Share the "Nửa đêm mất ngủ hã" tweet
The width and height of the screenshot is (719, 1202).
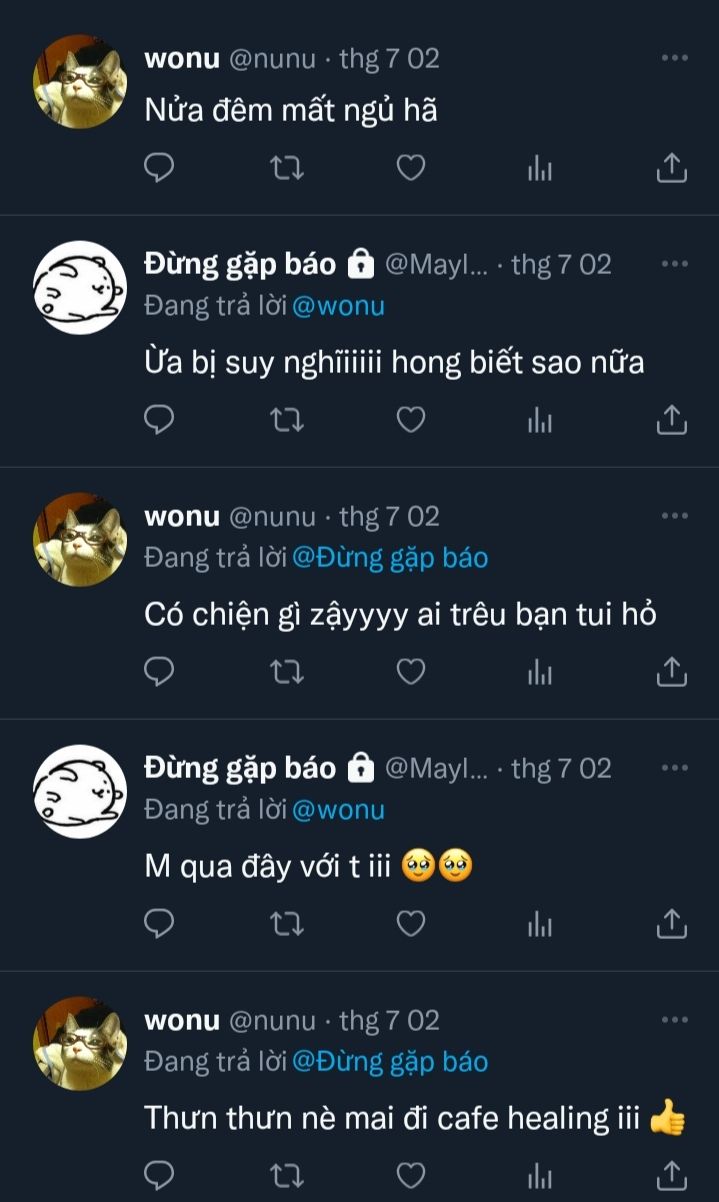672,169
